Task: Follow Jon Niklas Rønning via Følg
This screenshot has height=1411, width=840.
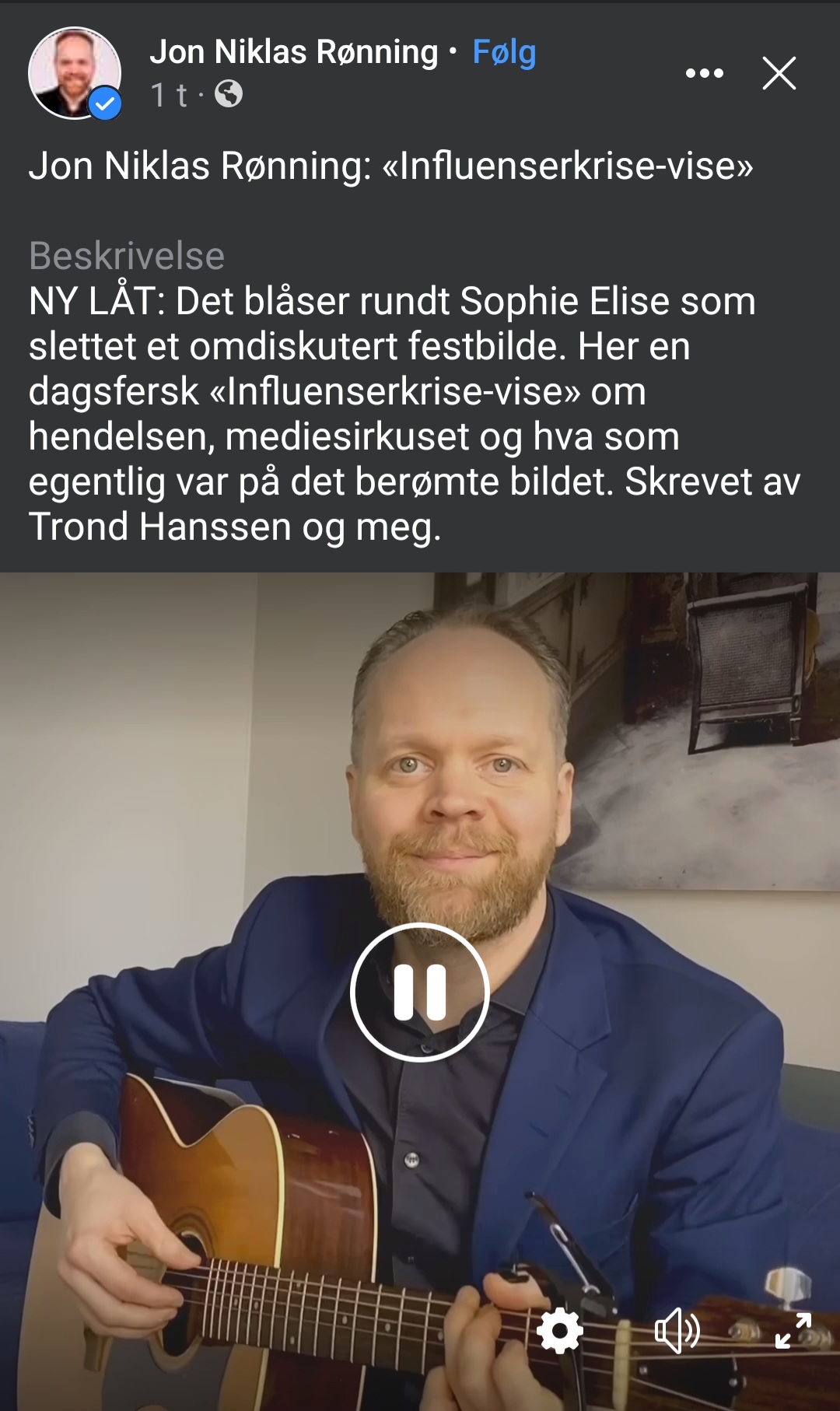Action: [x=504, y=53]
